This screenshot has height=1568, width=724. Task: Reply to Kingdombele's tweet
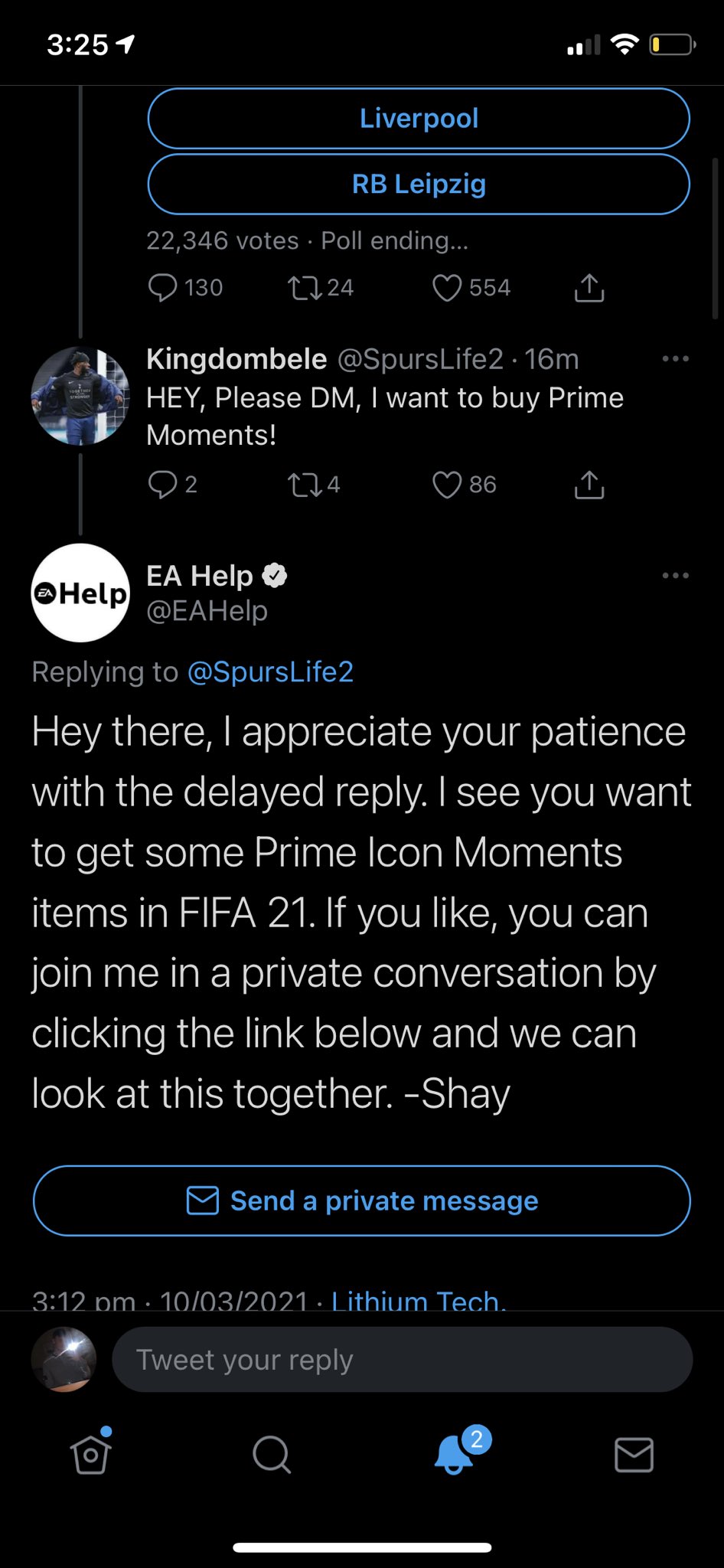pyautogui.click(x=164, y=483)
